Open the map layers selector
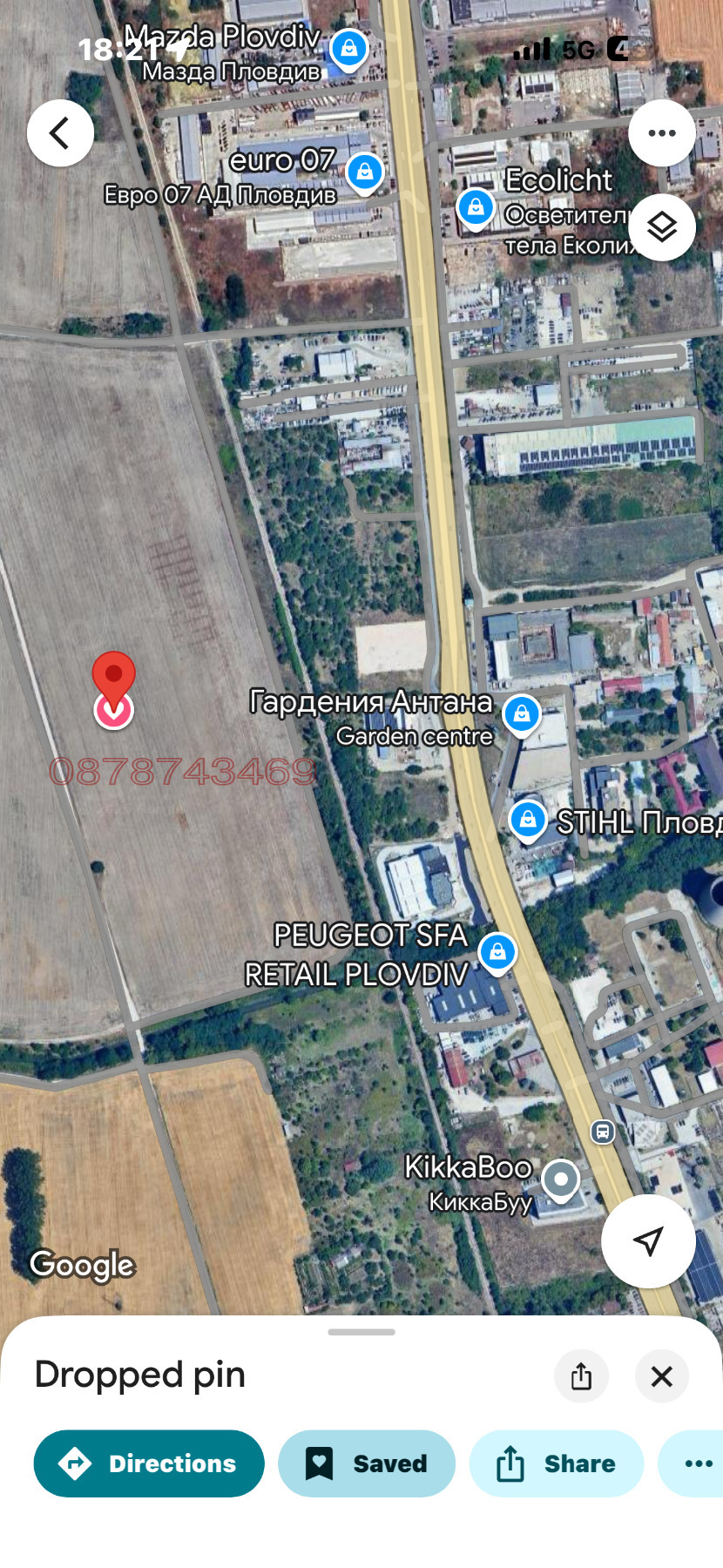The image size is (723, 1568). (x=661, y=227)
